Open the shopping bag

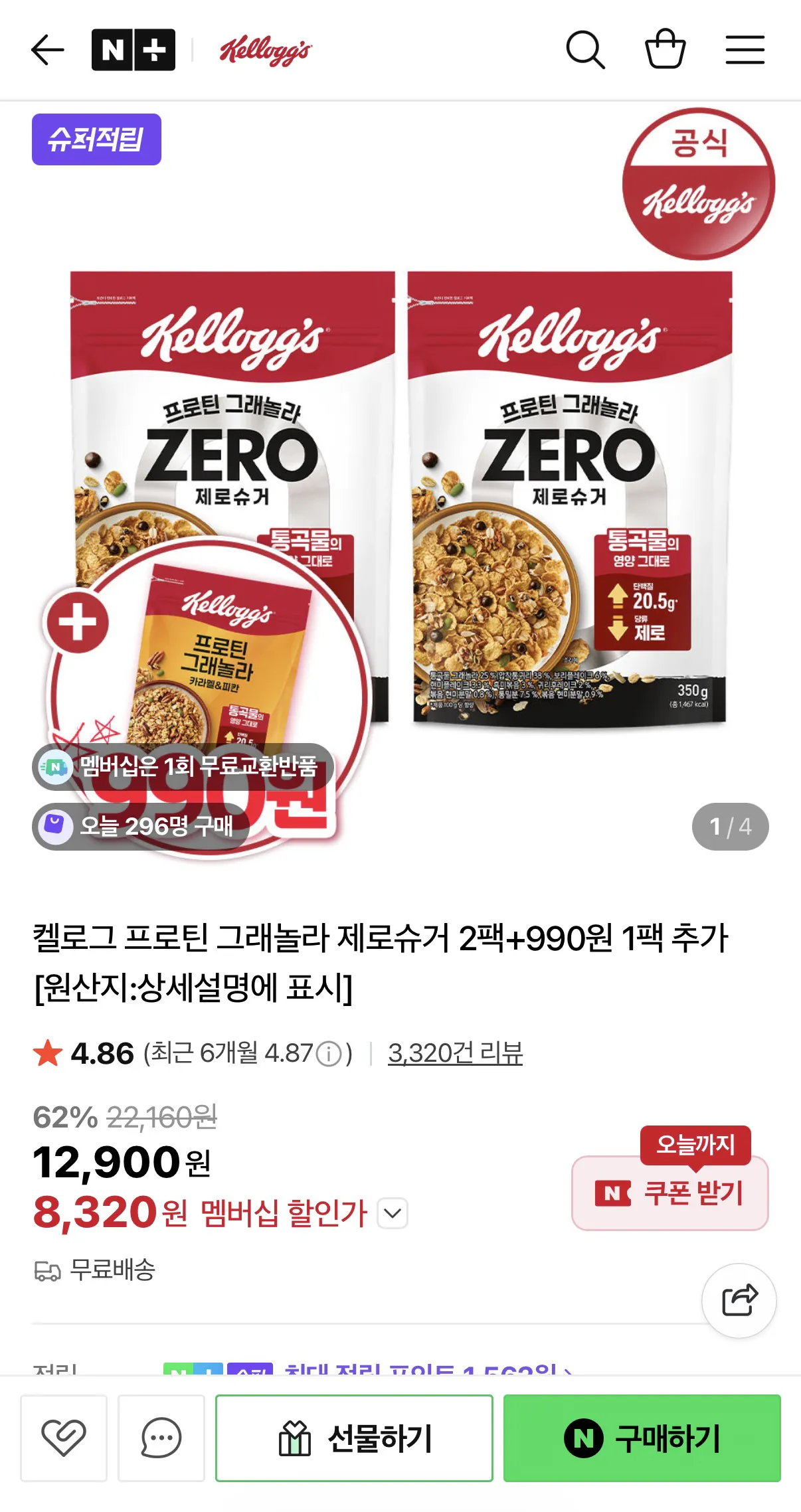[666, 50]
